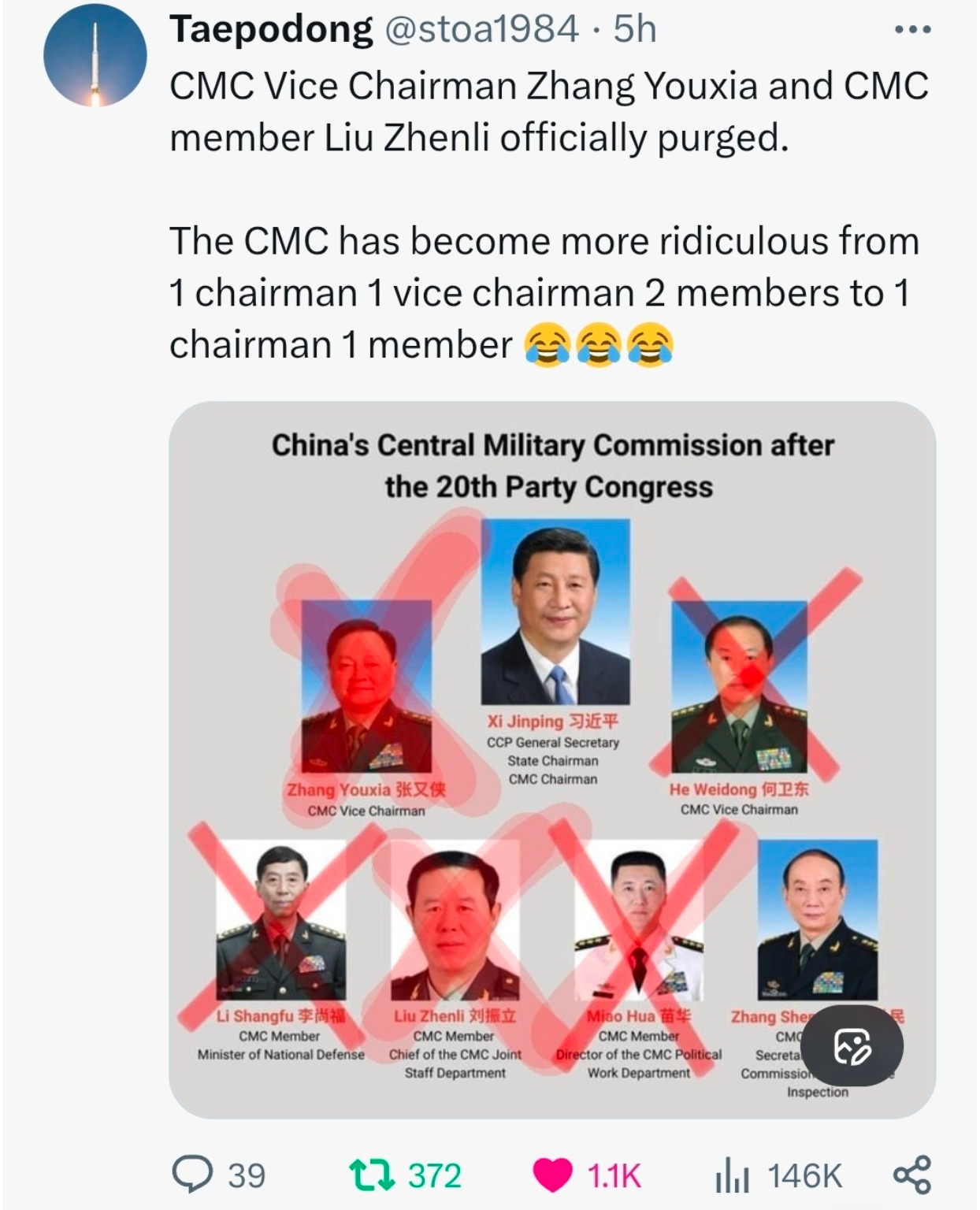This screenshot has height=1210, width=980.
Task: Tap the image edit overlay button
Action: point(853,1045)
